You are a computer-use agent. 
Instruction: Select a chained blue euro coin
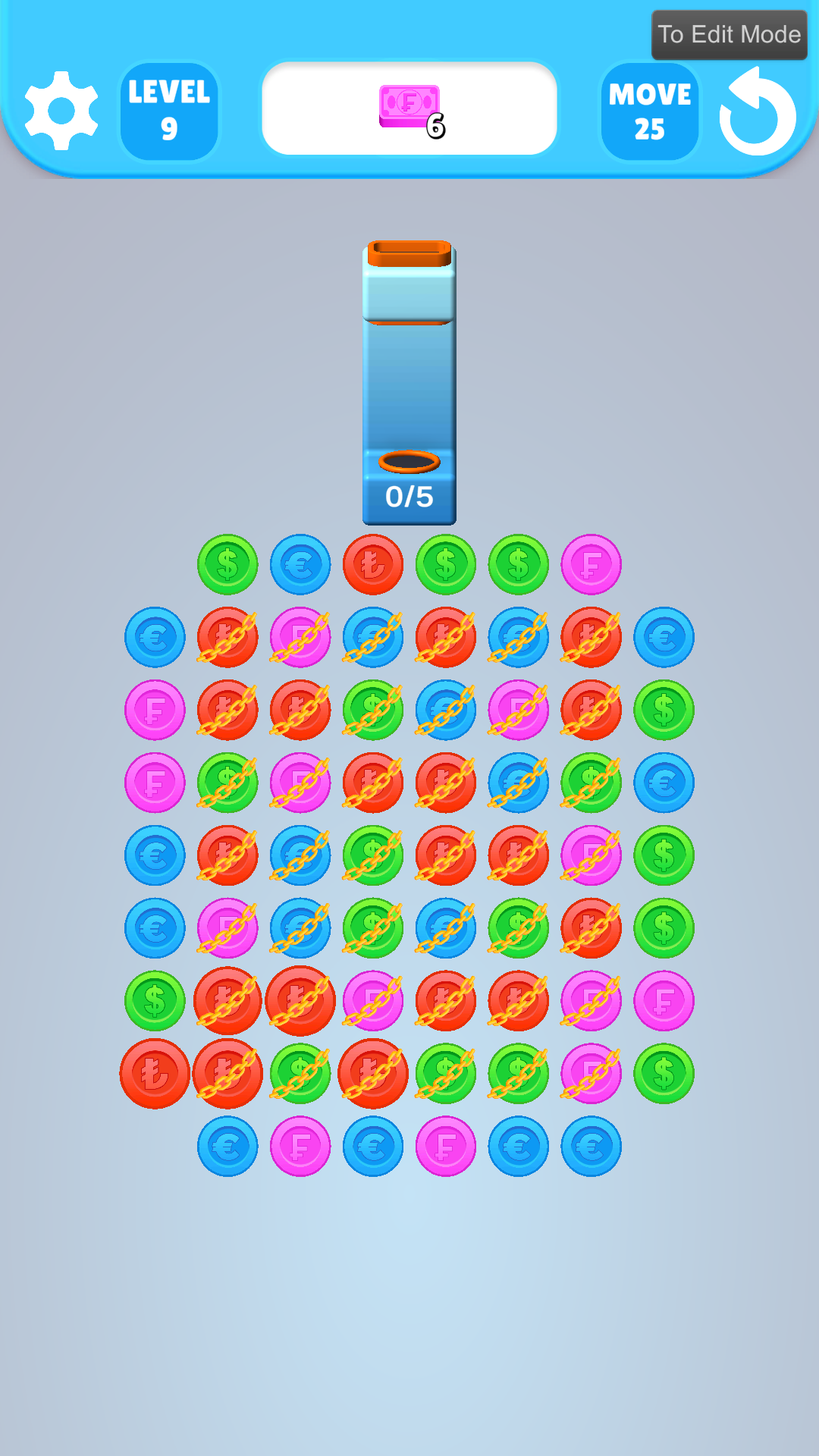[x=372, y=637]
